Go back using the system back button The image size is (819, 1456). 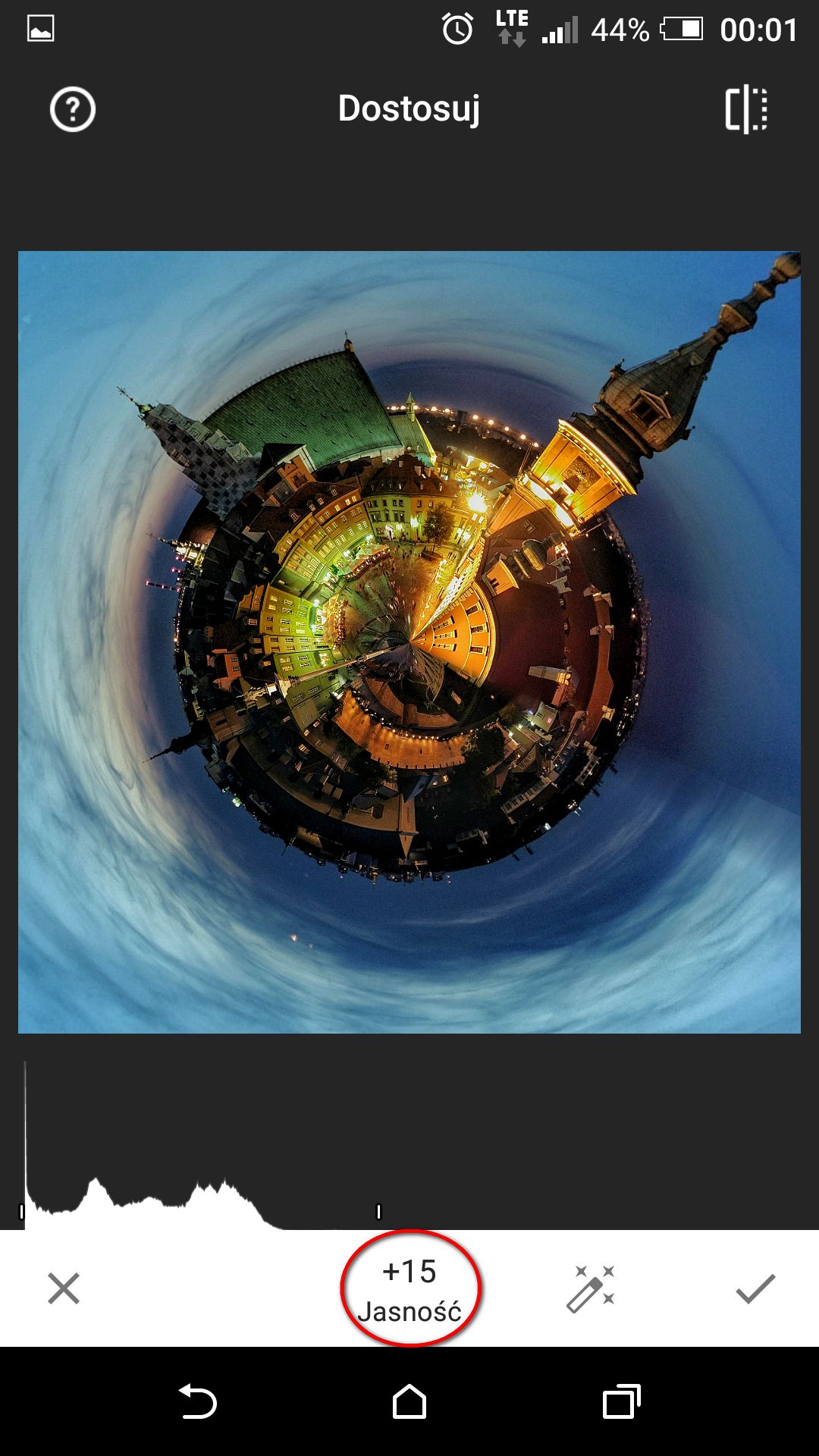coord(198,1401)
